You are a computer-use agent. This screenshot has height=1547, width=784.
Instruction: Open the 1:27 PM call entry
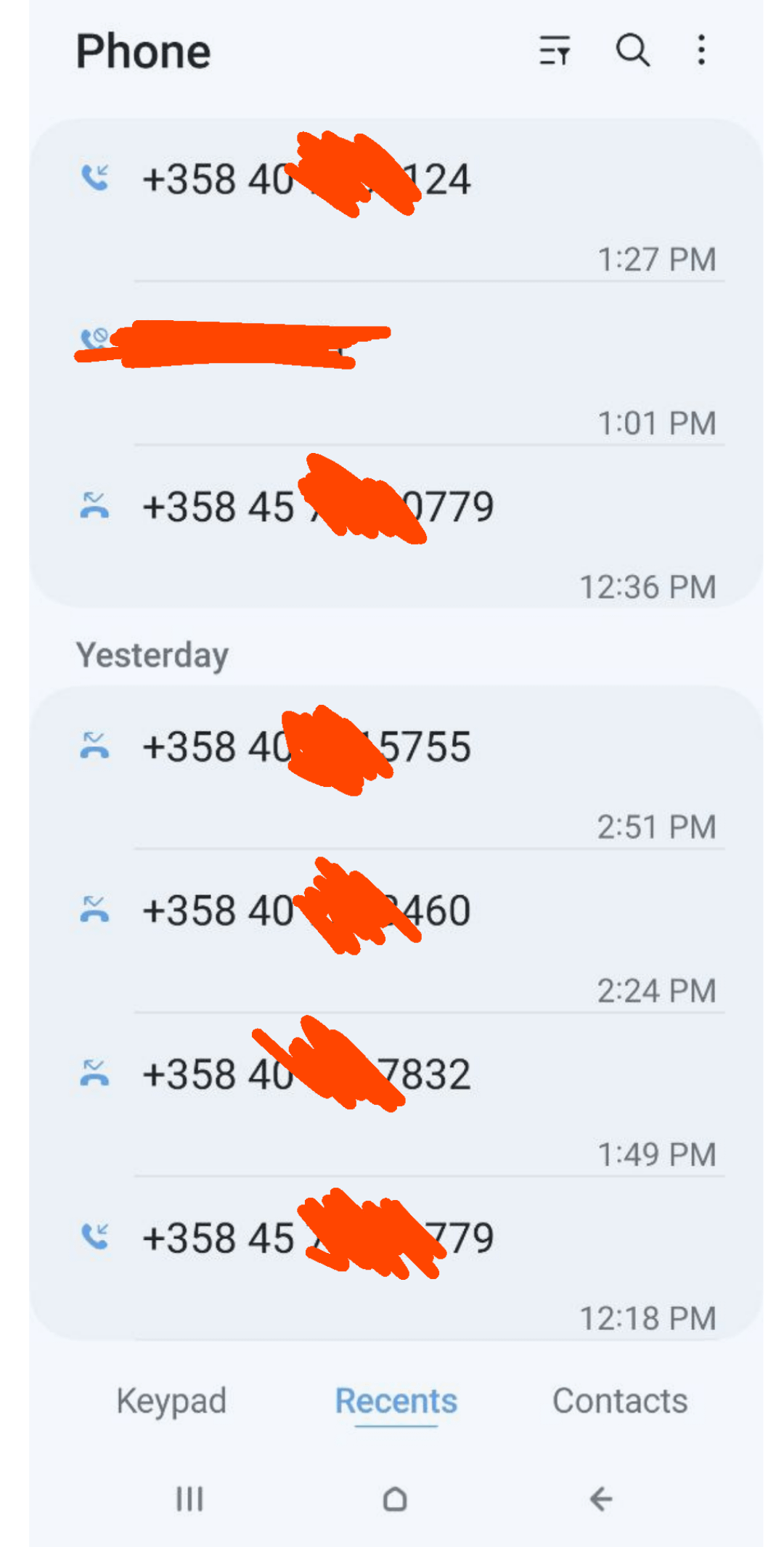[x=396, y=200]
